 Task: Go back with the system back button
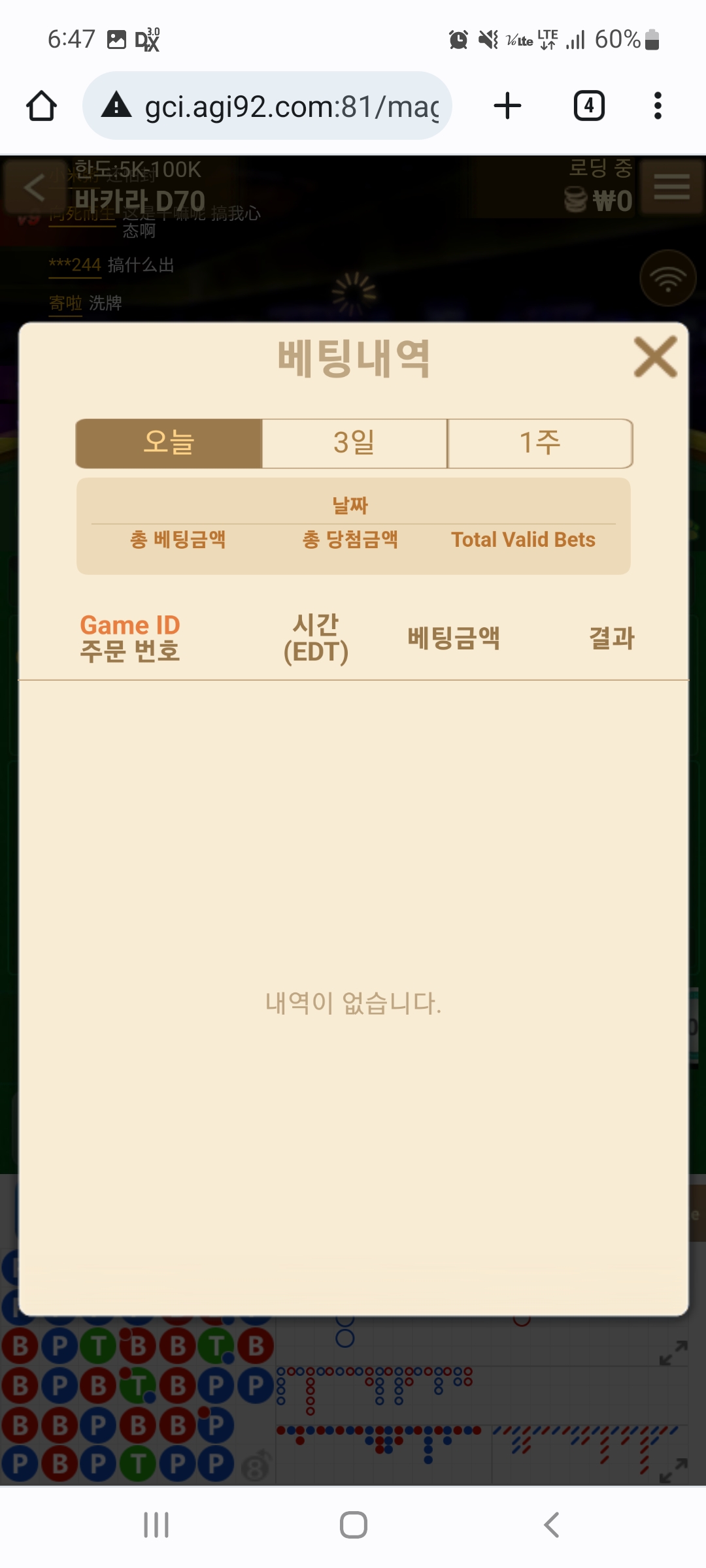click(x=551, y=1525)
